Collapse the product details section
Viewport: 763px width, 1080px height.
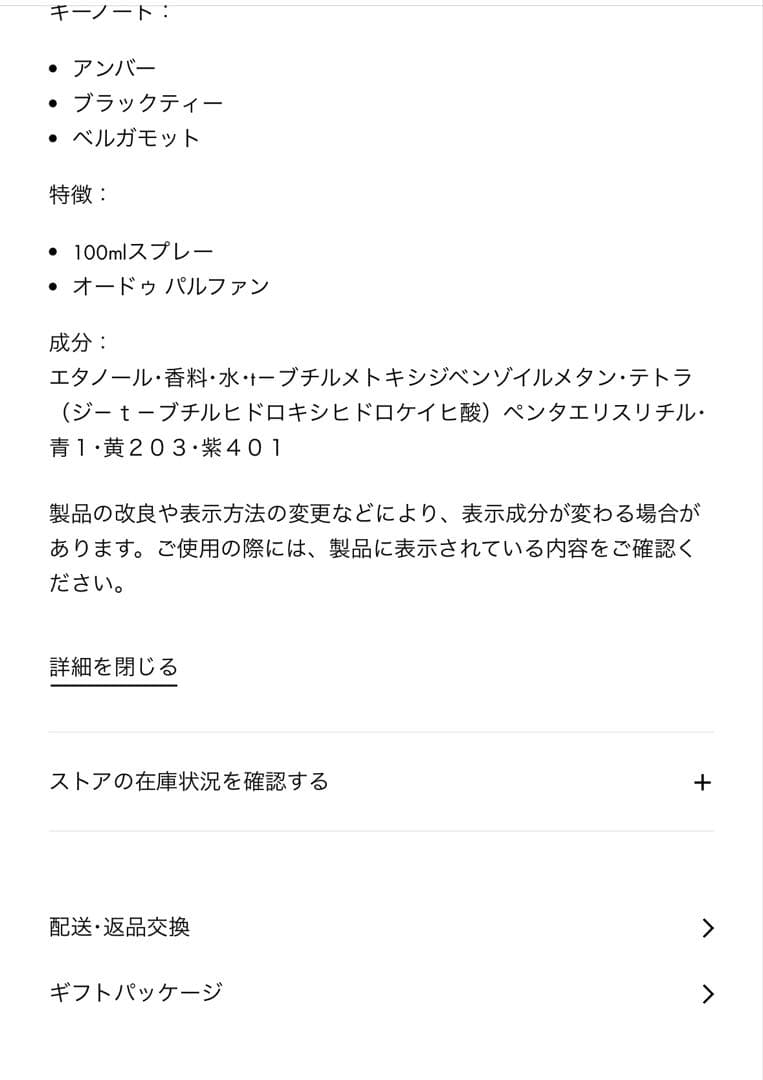pos(113,663)
